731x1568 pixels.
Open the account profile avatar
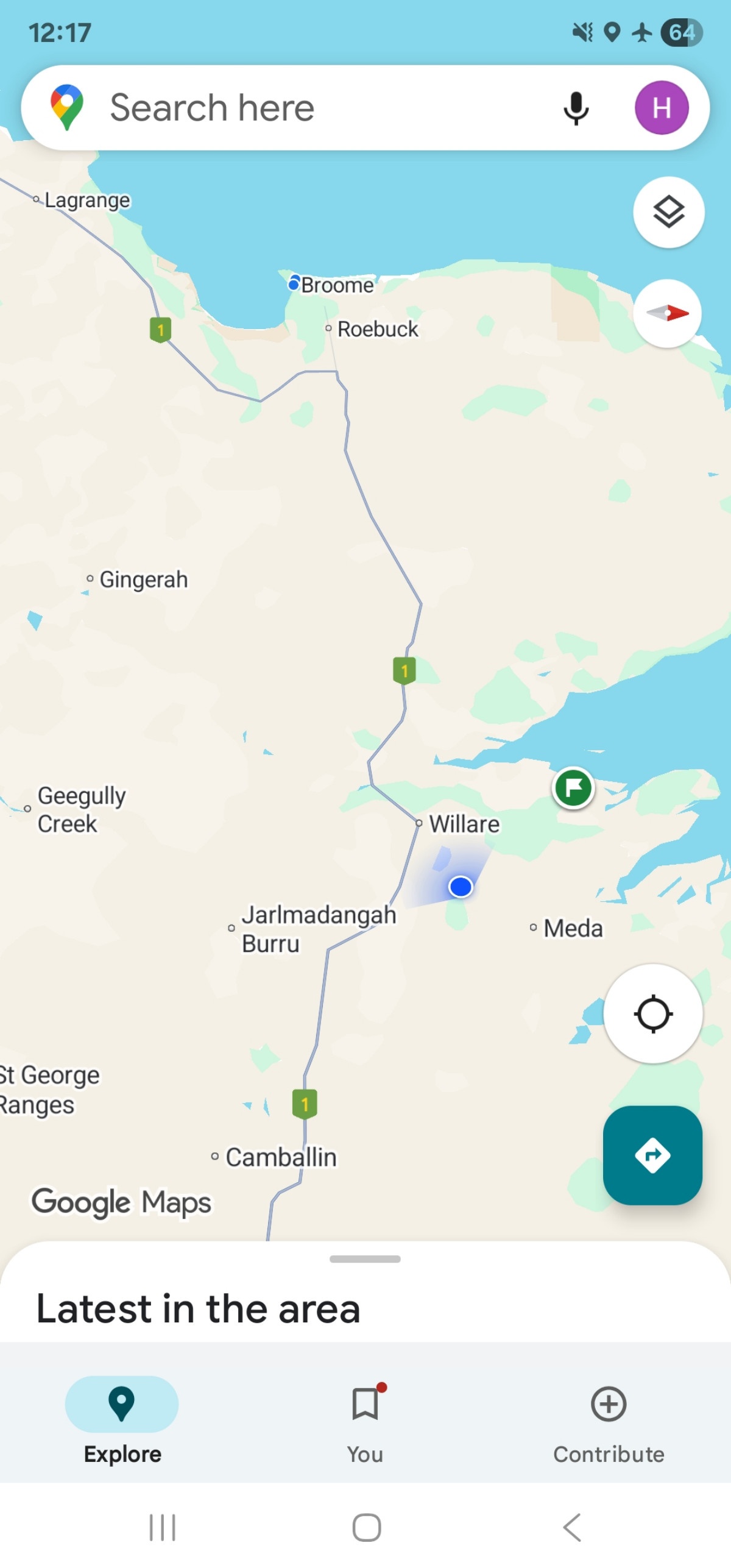[x=661, y=108]
